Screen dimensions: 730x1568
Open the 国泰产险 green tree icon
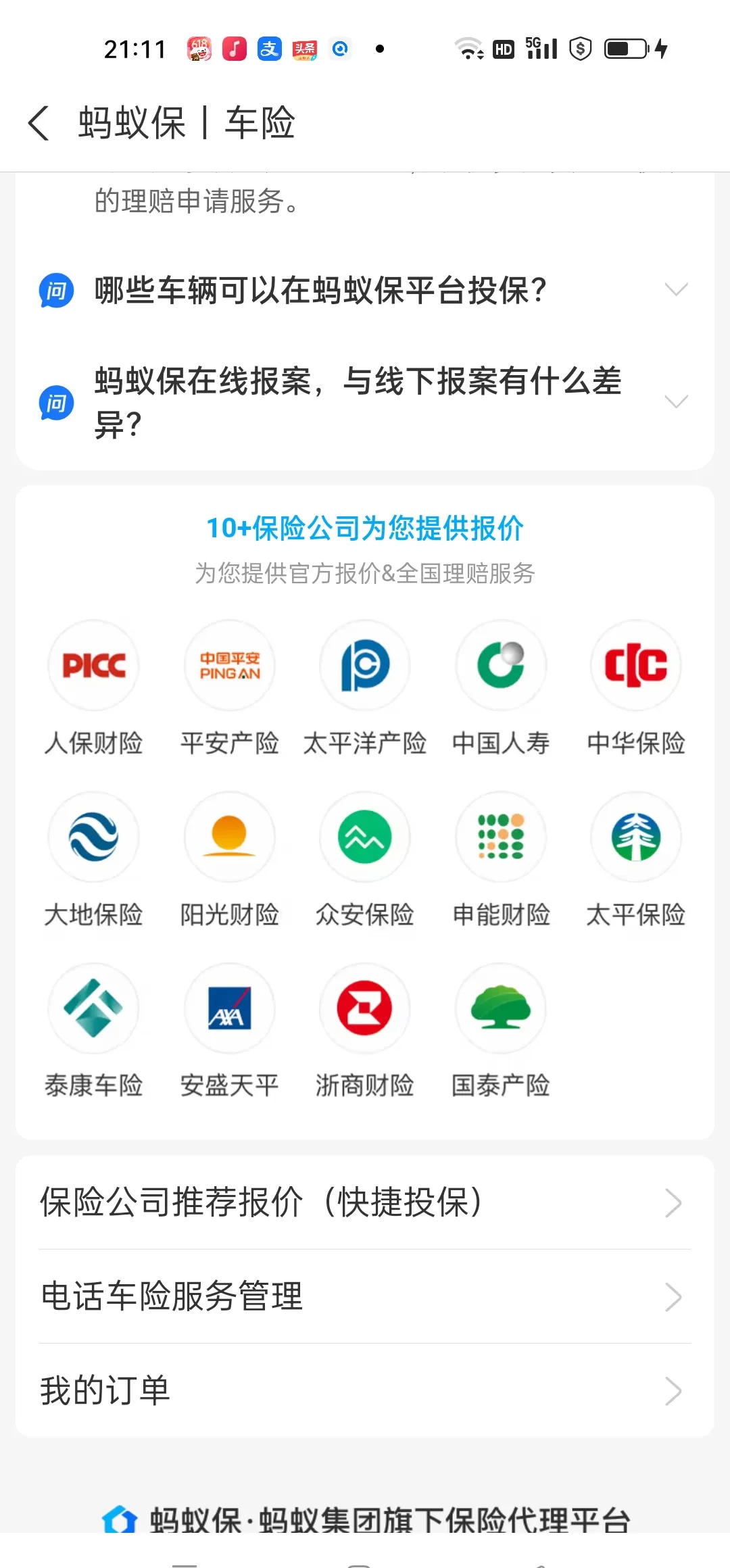point(500,1008)
